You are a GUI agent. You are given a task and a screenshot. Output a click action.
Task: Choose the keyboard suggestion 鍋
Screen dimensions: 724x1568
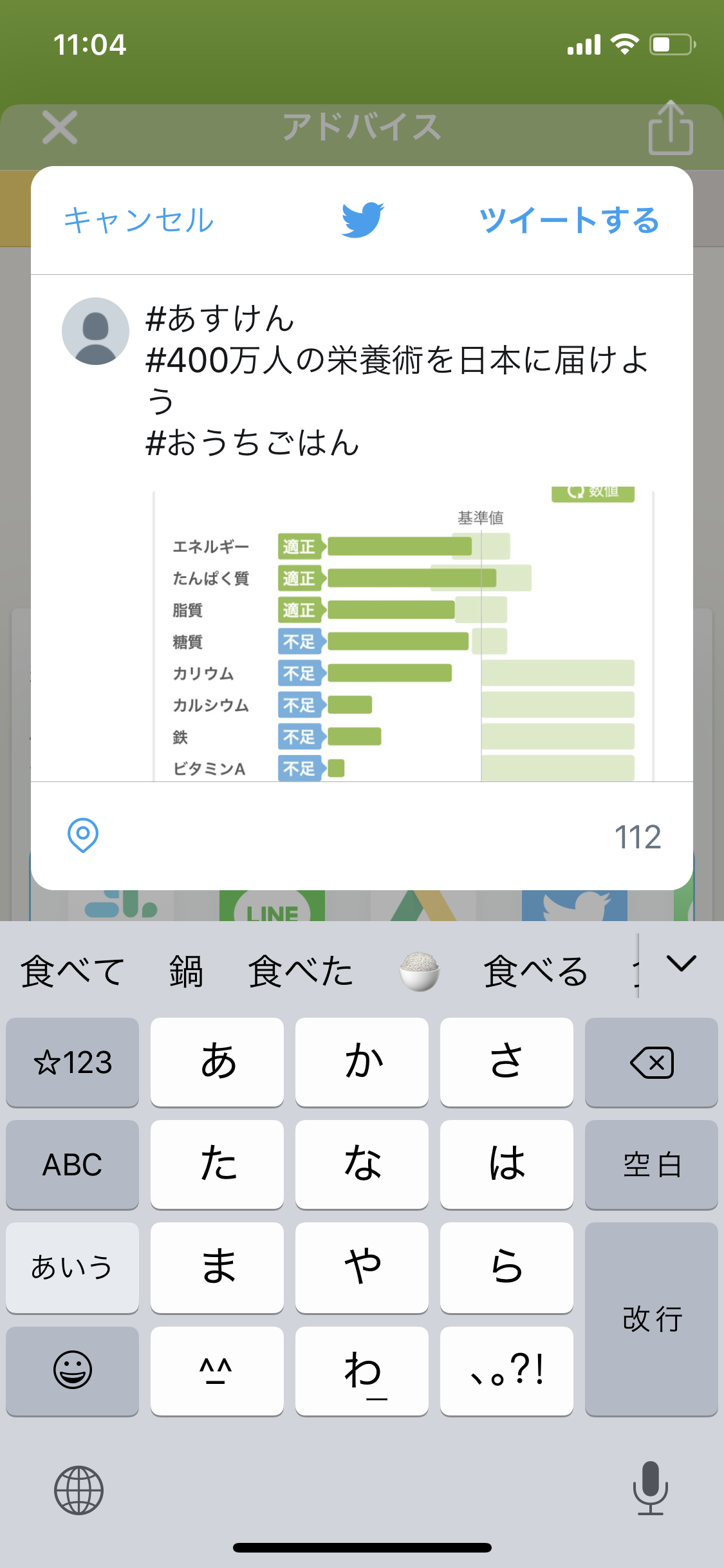tap(186, 972)
